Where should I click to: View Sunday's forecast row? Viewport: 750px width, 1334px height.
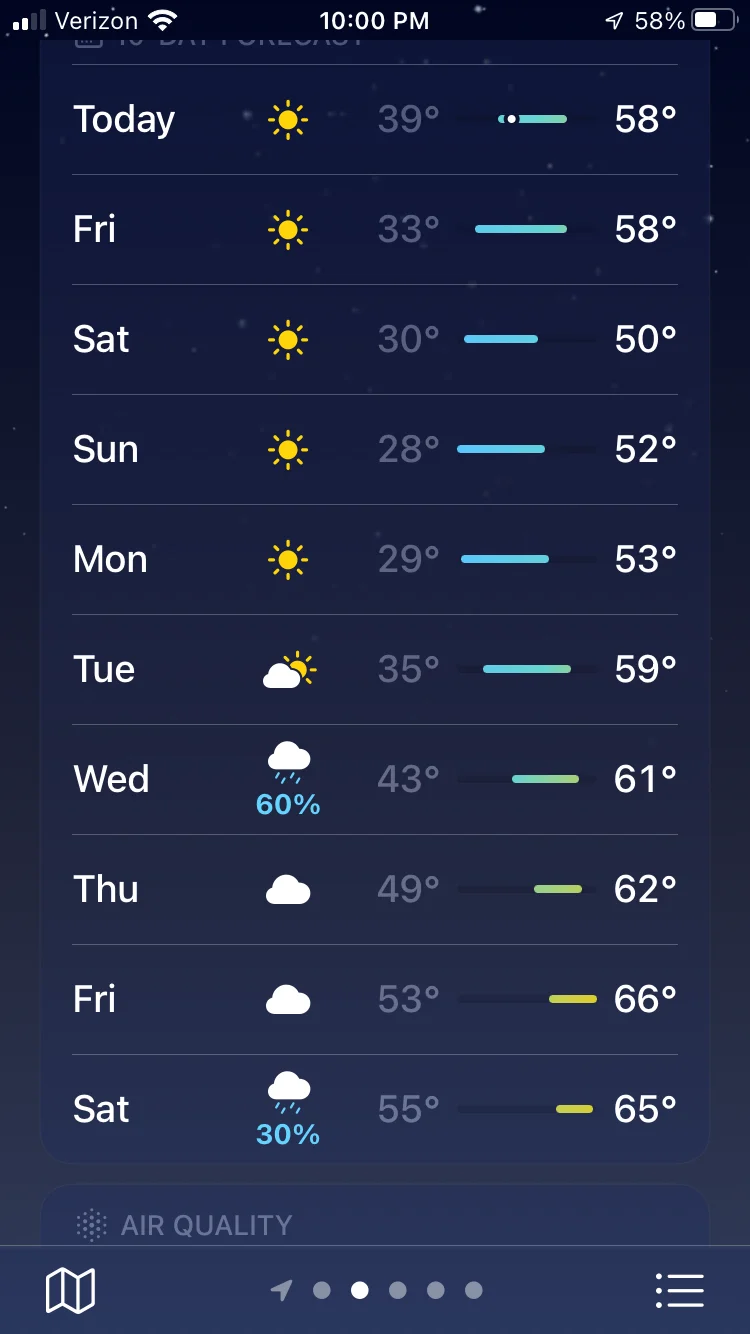(x=375, y=450)
